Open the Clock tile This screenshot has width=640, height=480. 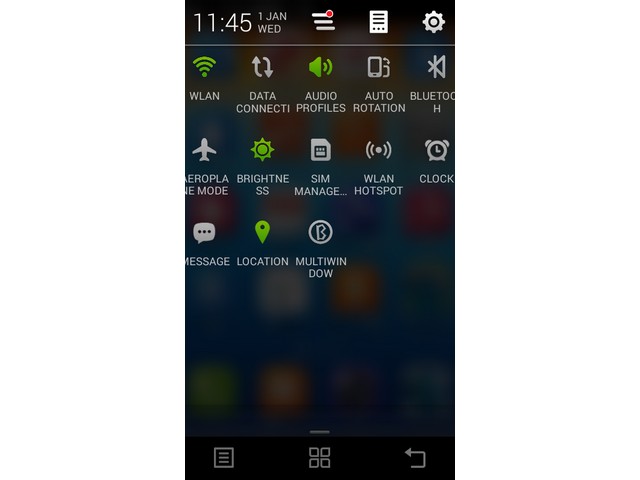(436, 151)
